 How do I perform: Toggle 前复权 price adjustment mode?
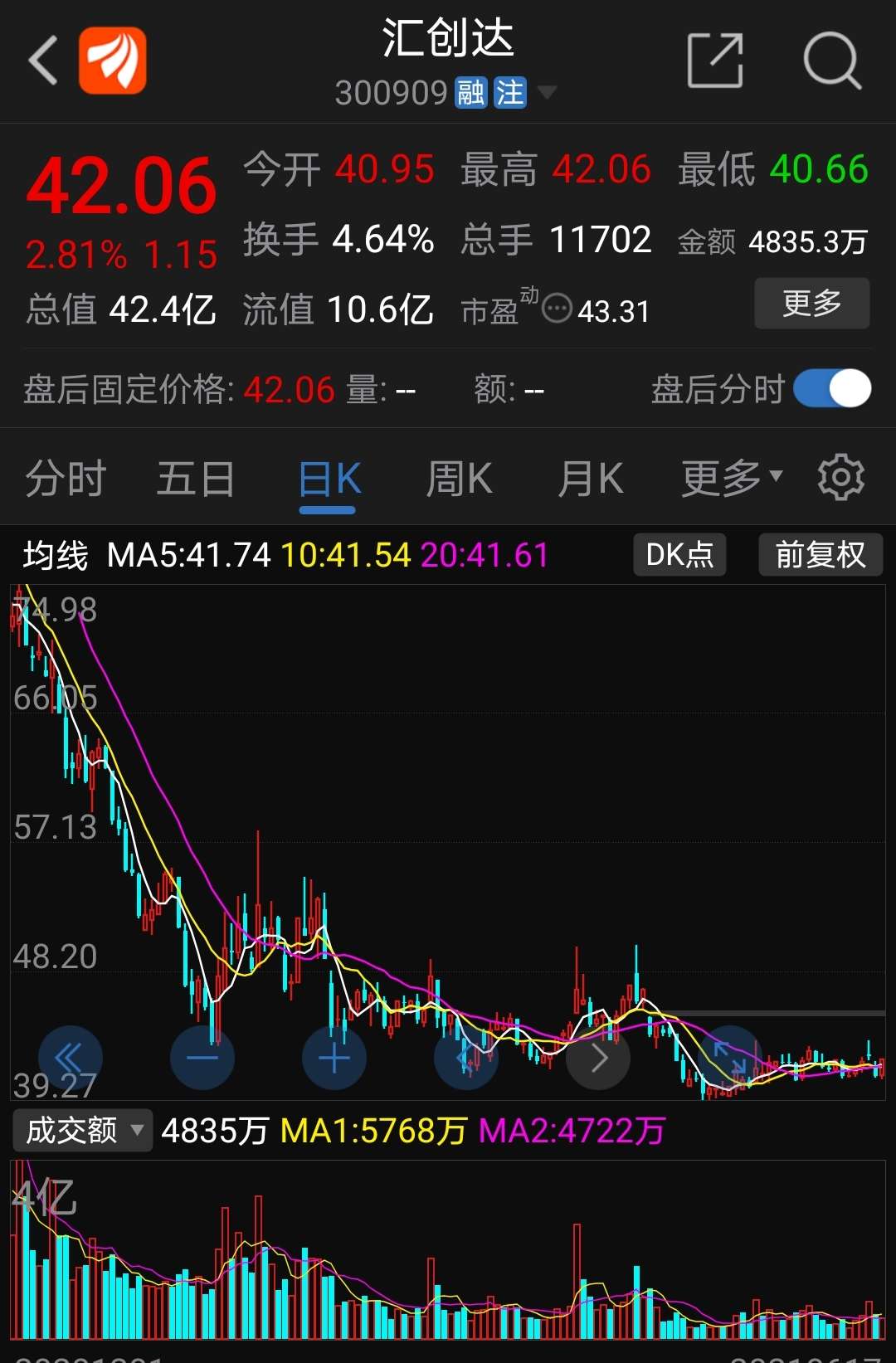[x=820, y=554]
